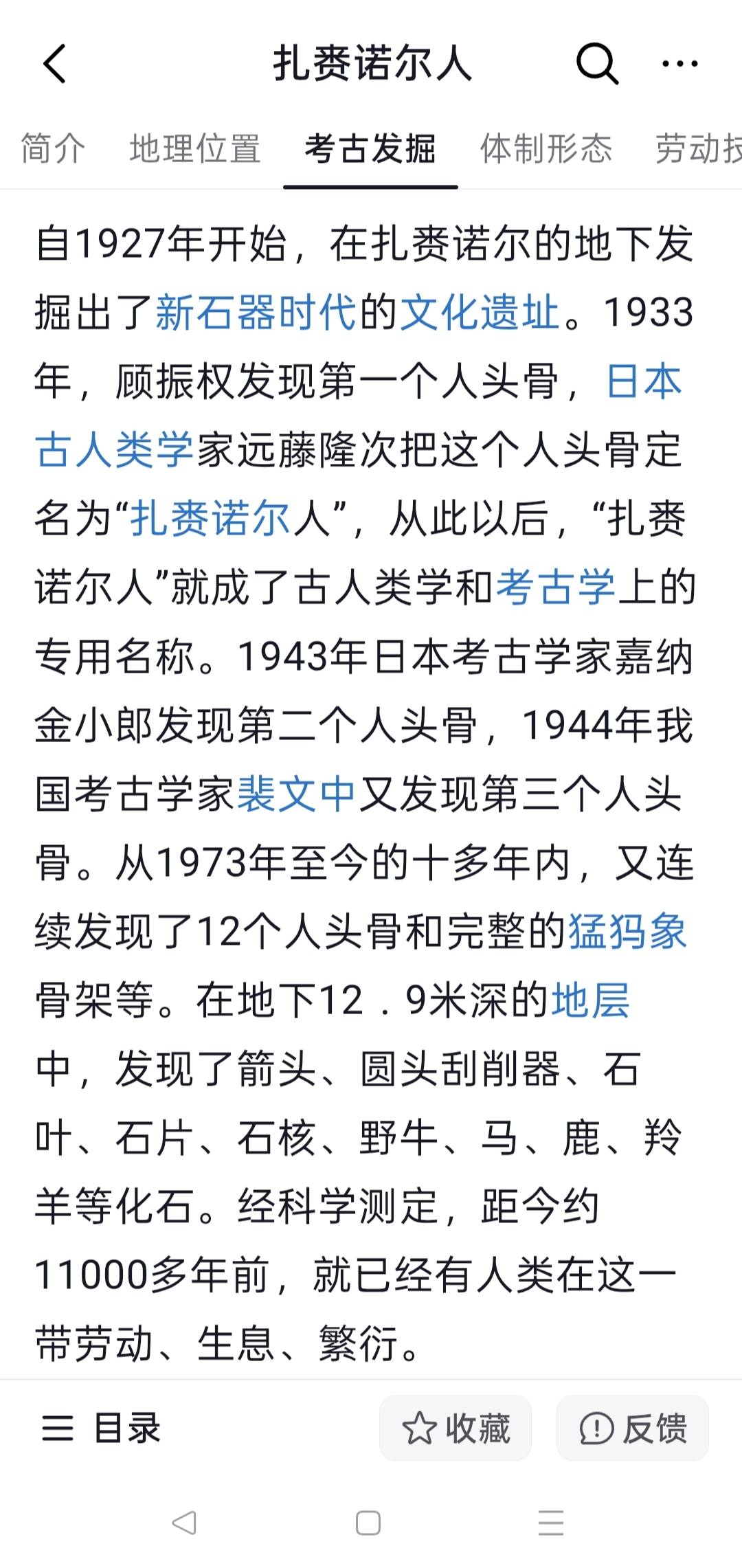The image size is (742, 1568).
Task: Open the three-dot overflow menu
Action: (x=679, y=64)
